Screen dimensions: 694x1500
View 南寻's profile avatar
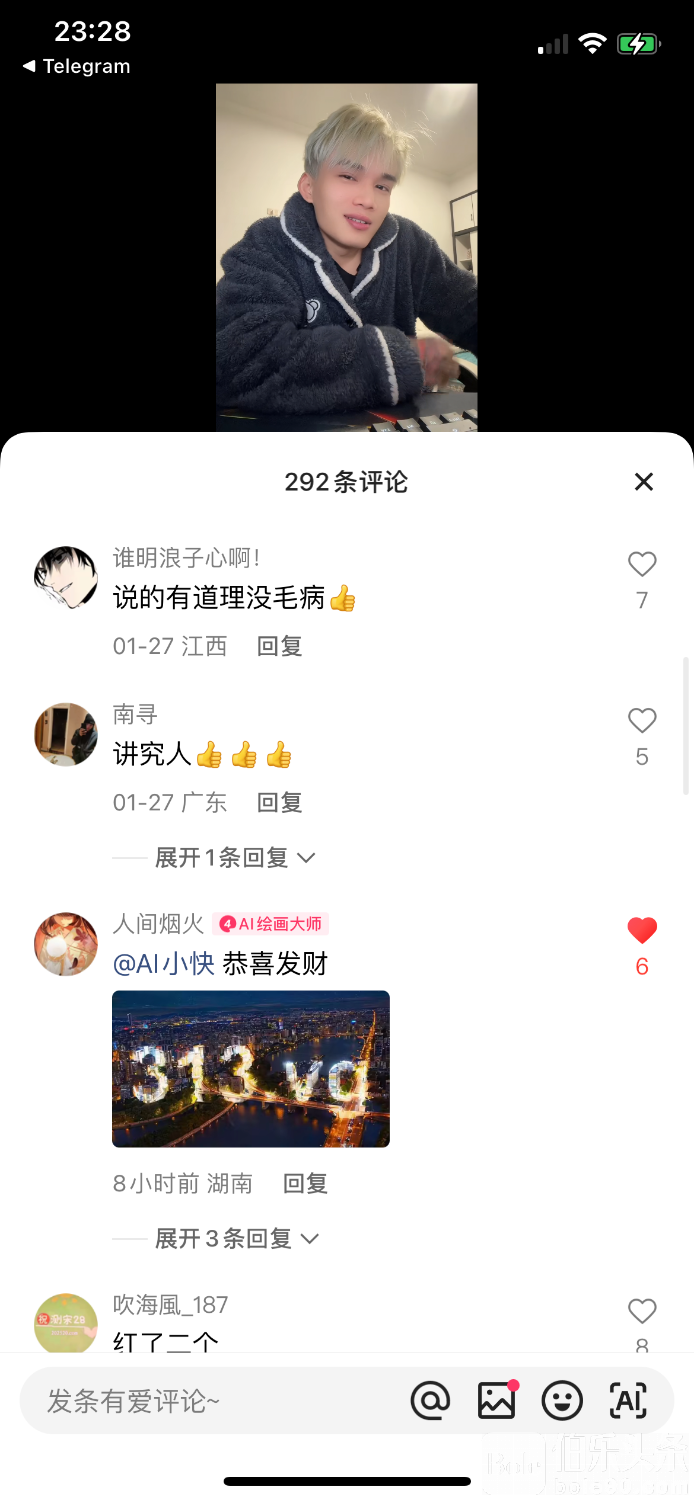tap(66, 735)
